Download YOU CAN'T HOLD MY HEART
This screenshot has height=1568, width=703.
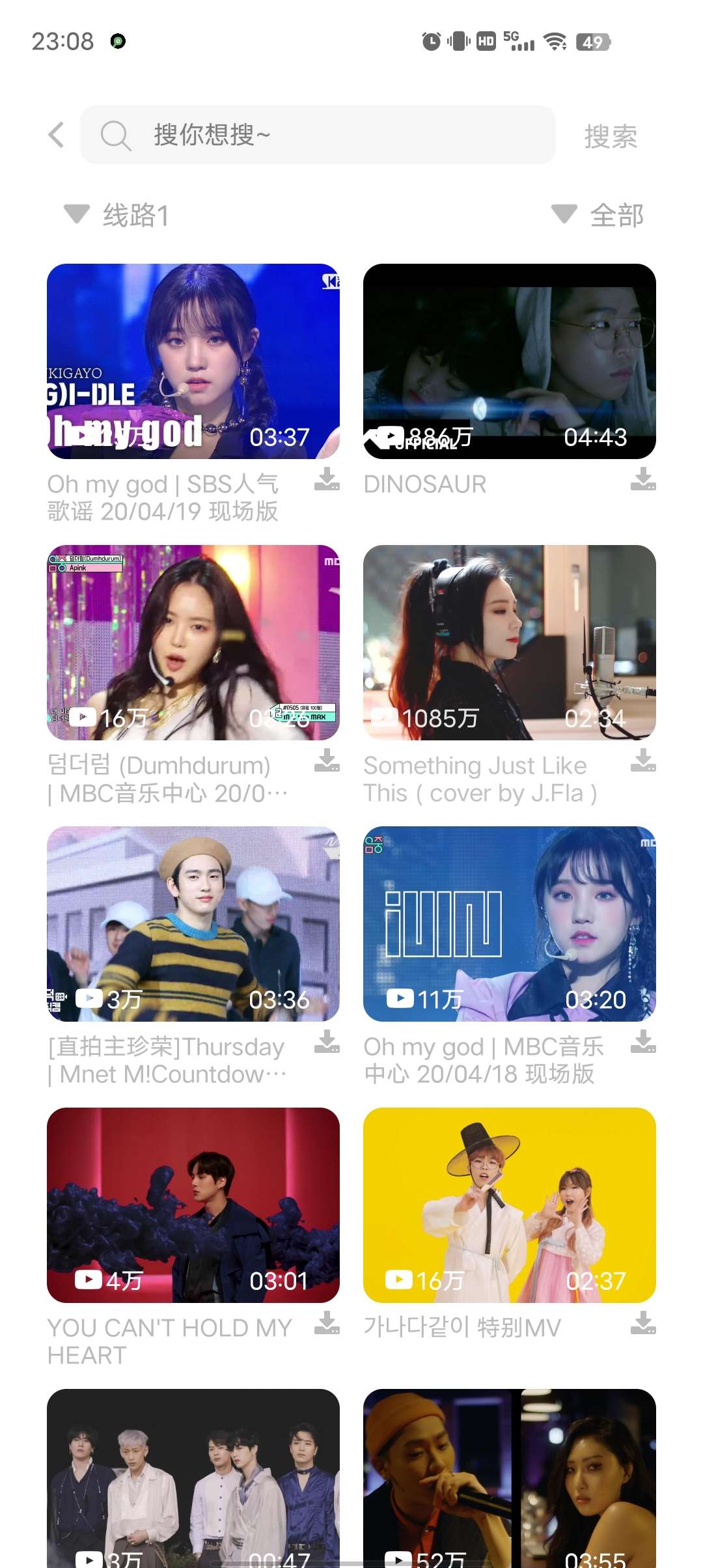327,1324
